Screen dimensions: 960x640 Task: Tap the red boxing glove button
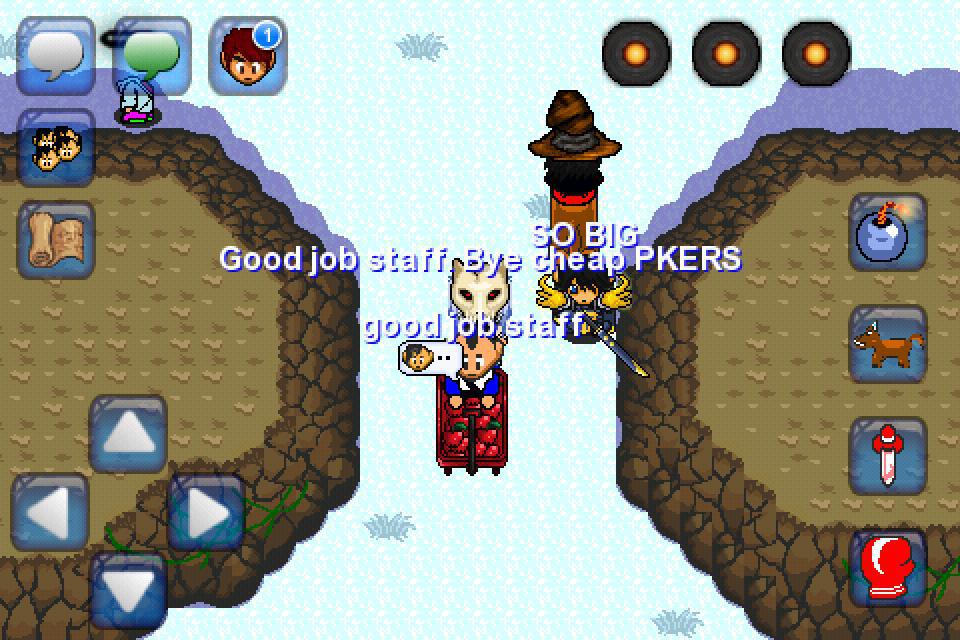(888, 568)
